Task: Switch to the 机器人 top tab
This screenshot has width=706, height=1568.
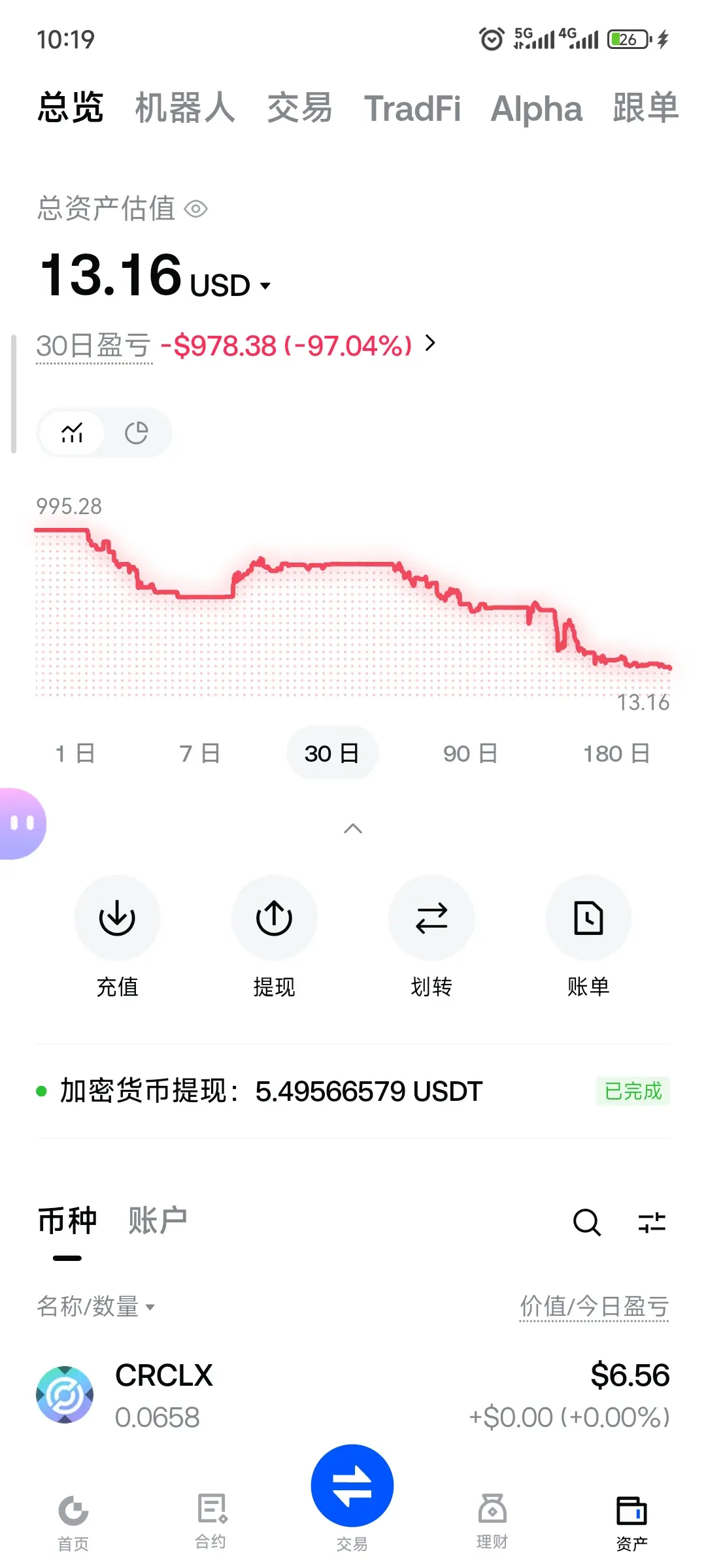Action: (x=185, y=108)
